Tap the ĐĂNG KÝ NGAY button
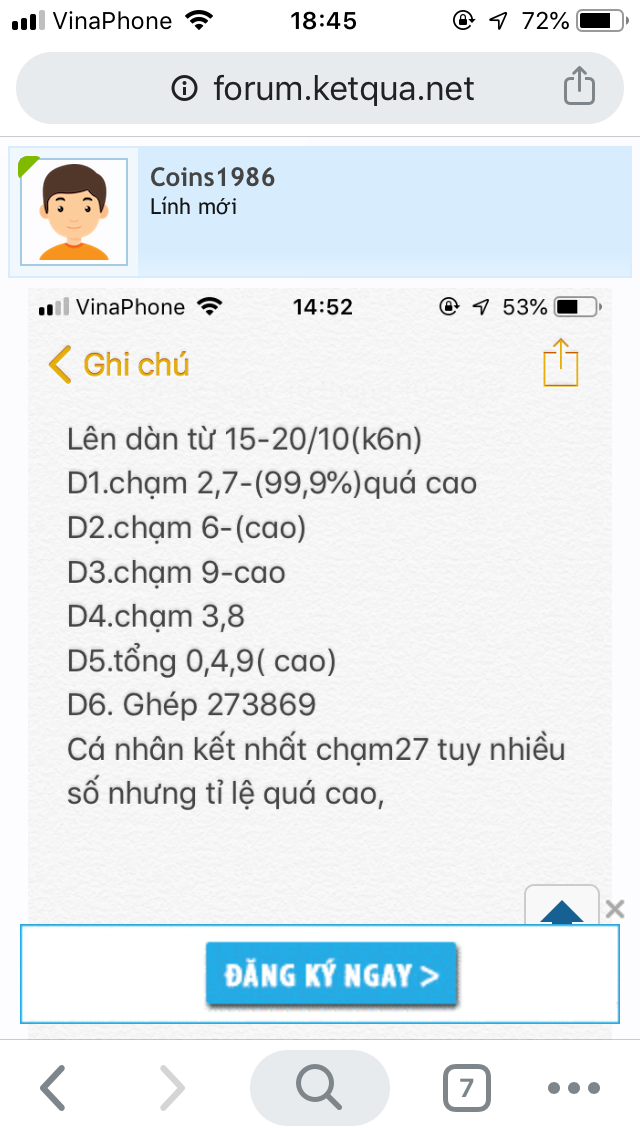Viewport: 640px width, 1136px height. coord(331,974)
